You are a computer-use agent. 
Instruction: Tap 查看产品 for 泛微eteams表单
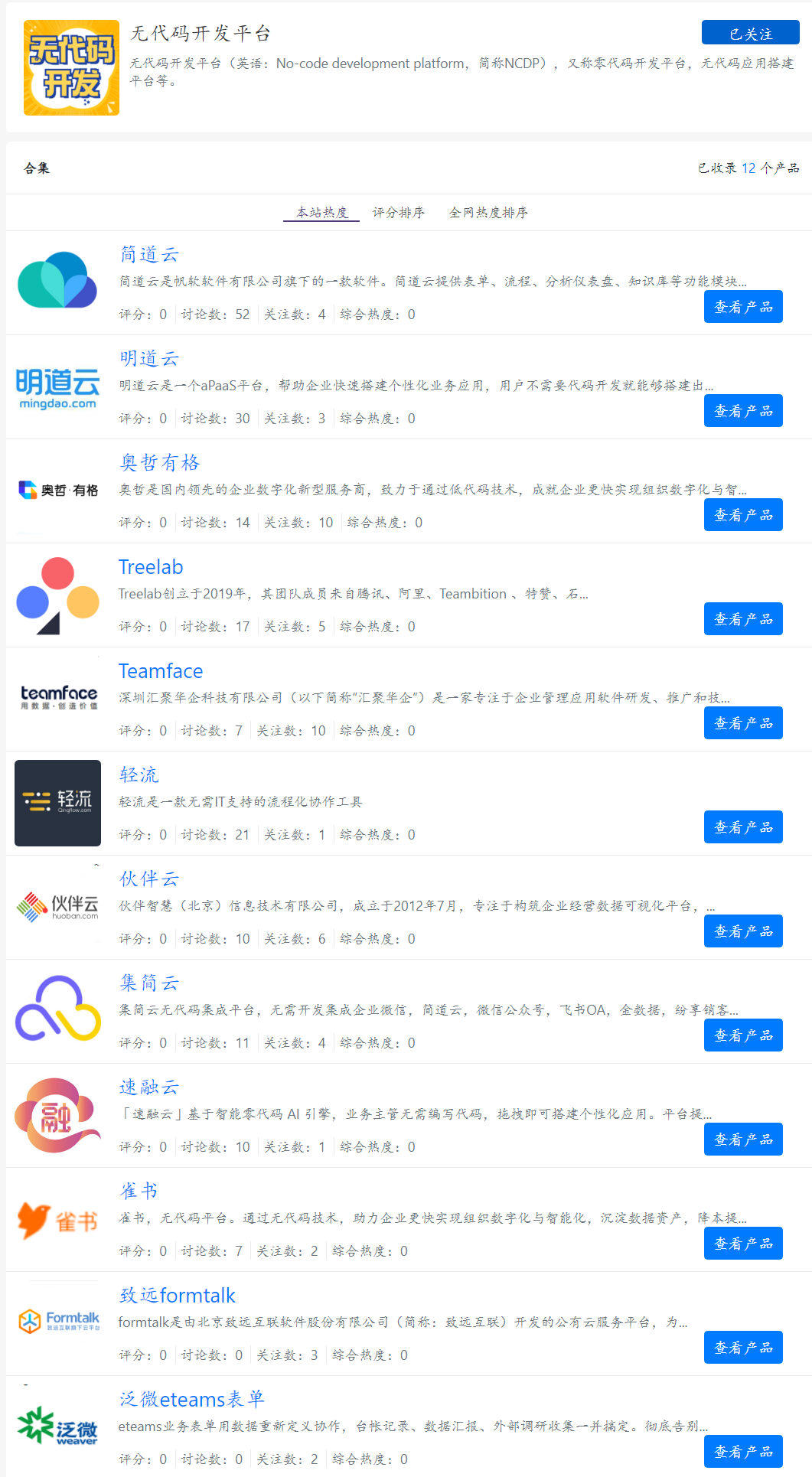pyautogui.click(x=743, y=1451)
